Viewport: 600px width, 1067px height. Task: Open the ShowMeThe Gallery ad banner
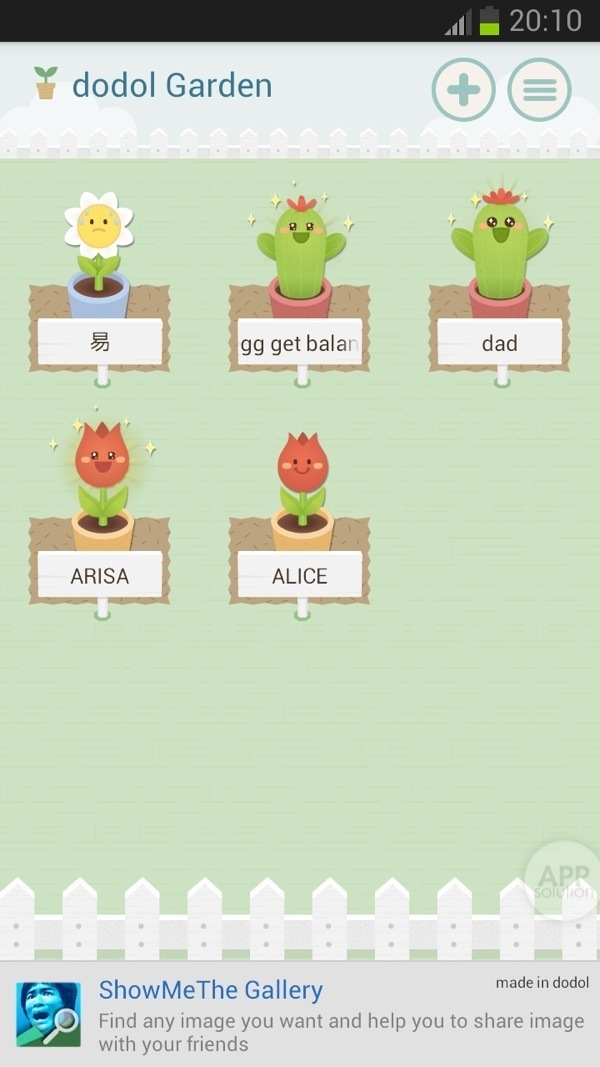pos(300,1014)
